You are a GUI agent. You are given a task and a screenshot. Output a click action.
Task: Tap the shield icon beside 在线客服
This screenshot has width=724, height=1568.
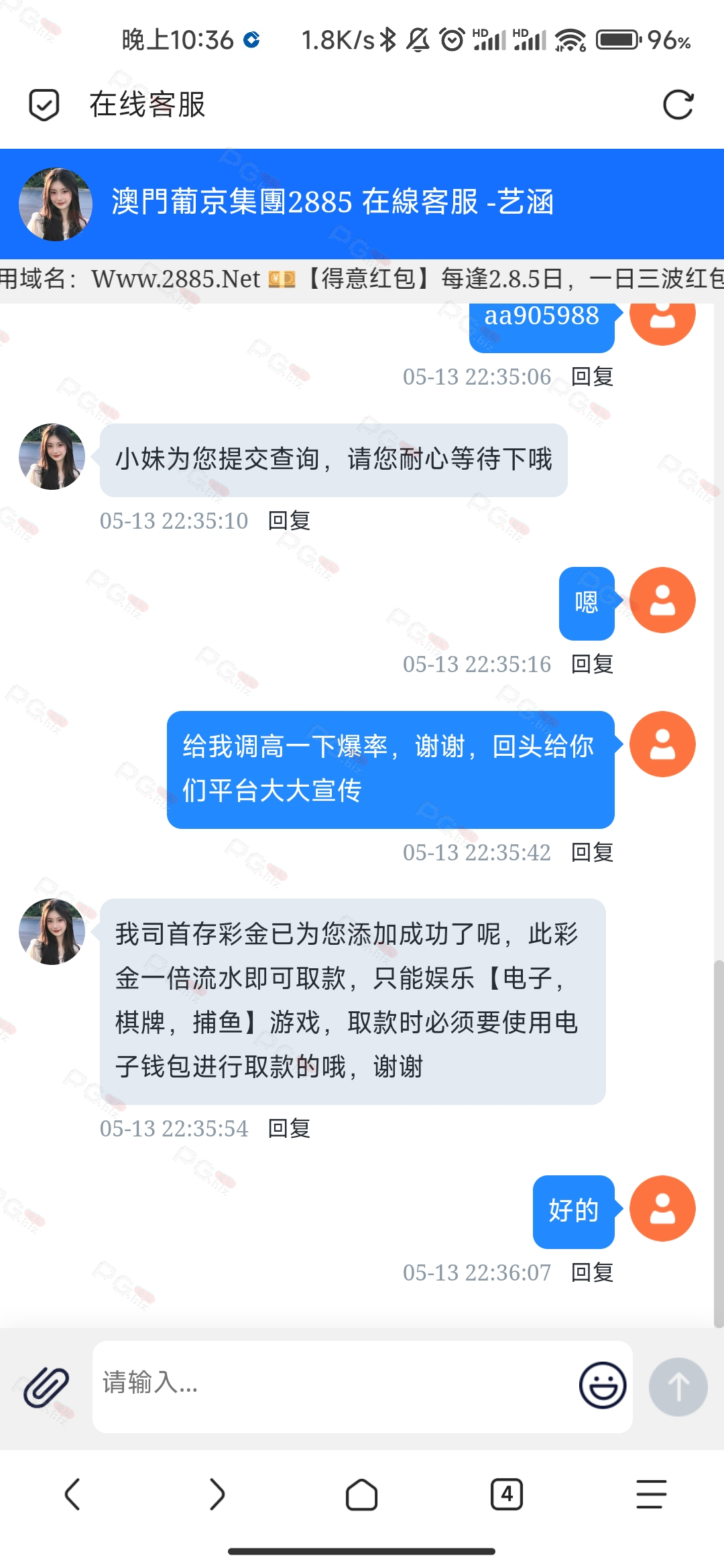coord(44,105)
